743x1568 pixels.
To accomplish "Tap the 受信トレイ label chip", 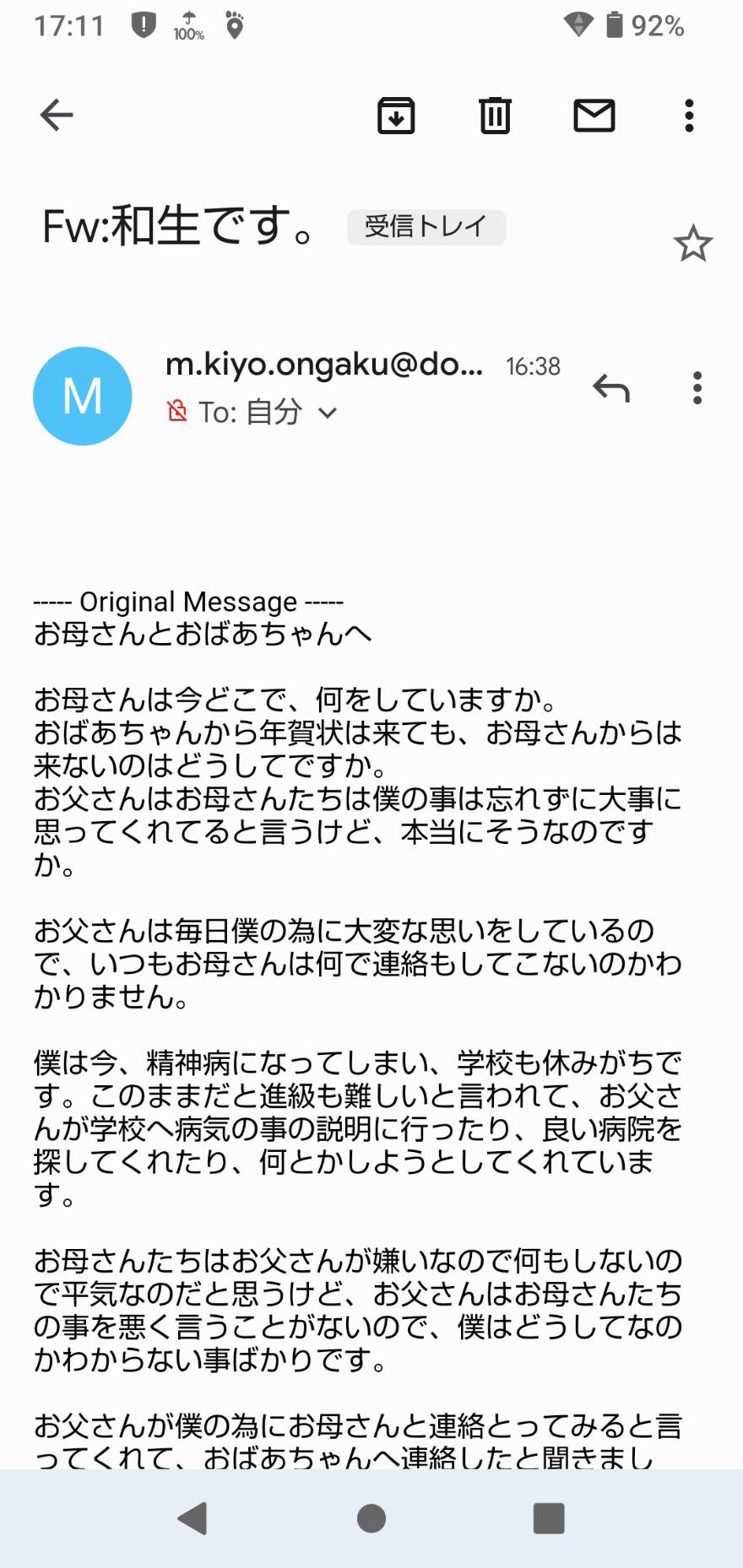I will [x=426, y=227].
